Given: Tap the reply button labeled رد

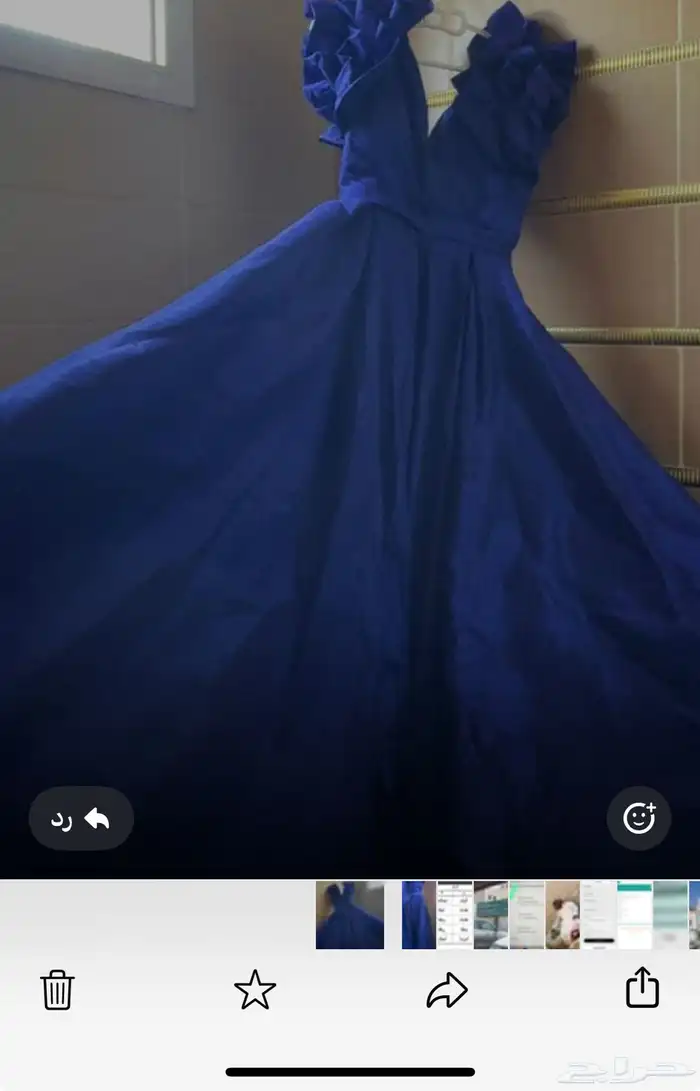Looking at the screenshot, I should [x=81, y=819].
